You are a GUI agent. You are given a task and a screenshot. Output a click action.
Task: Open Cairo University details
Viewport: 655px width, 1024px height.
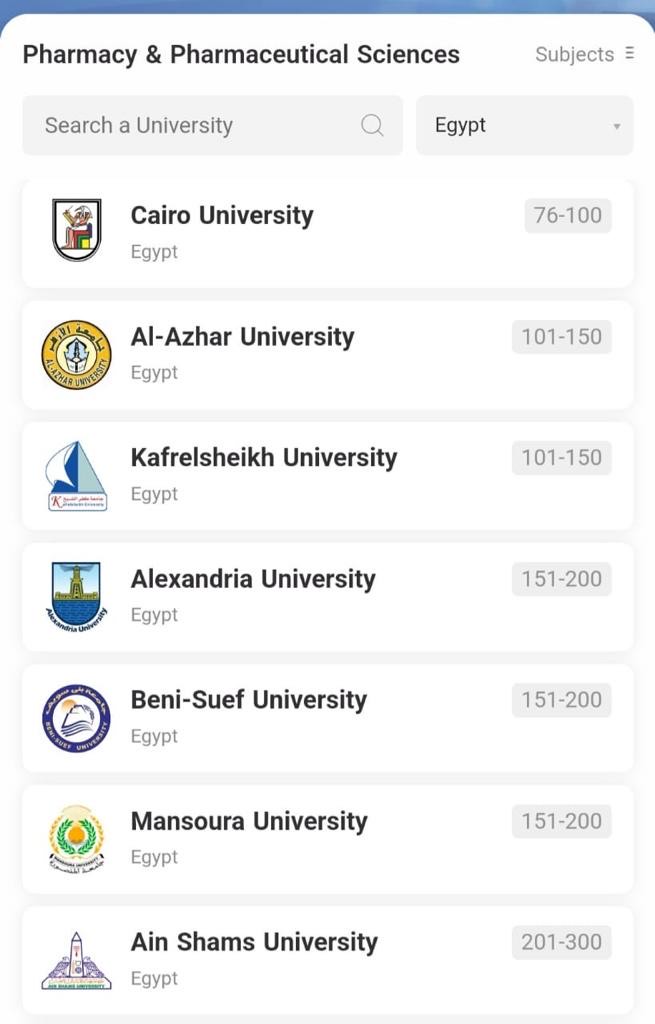coord(222,216)
